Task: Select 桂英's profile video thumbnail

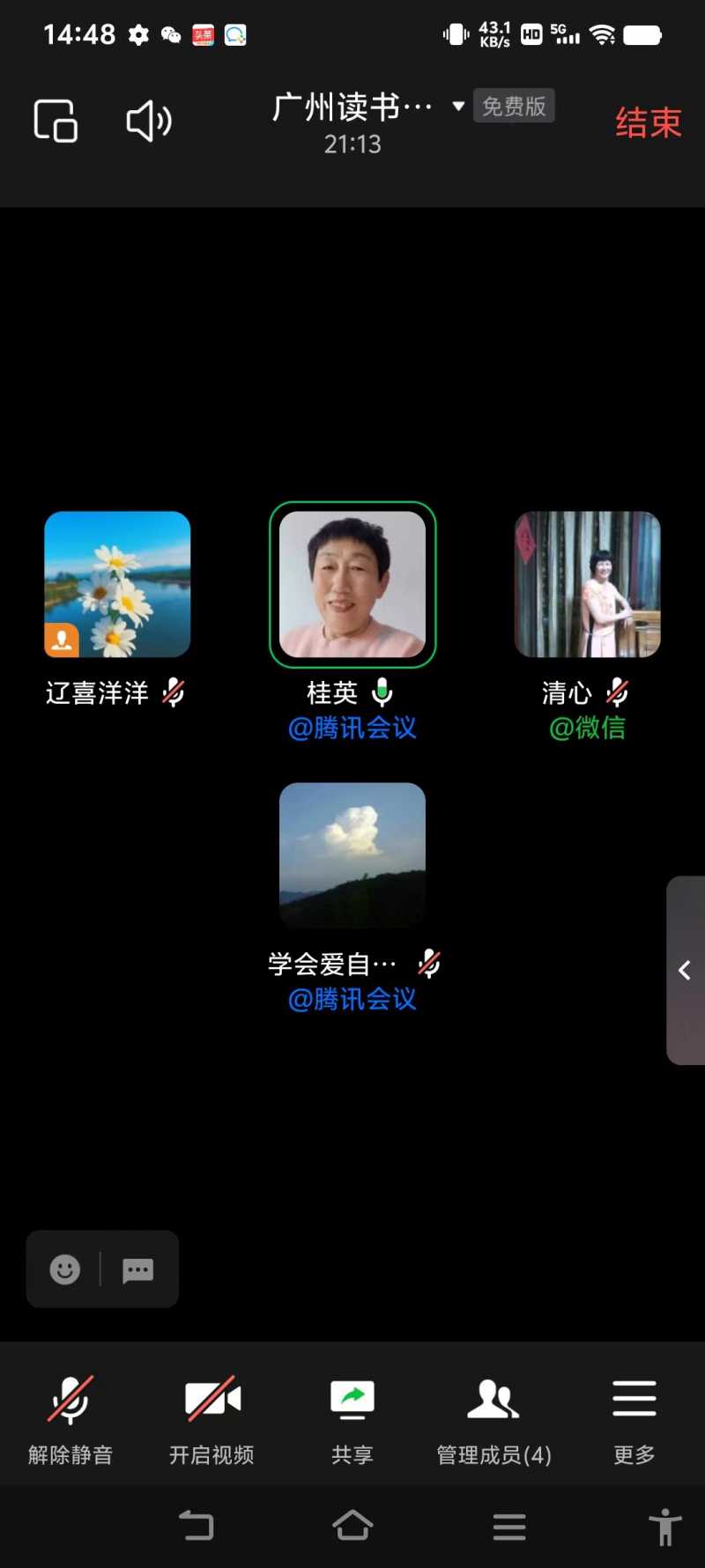Action: point(352,584)
